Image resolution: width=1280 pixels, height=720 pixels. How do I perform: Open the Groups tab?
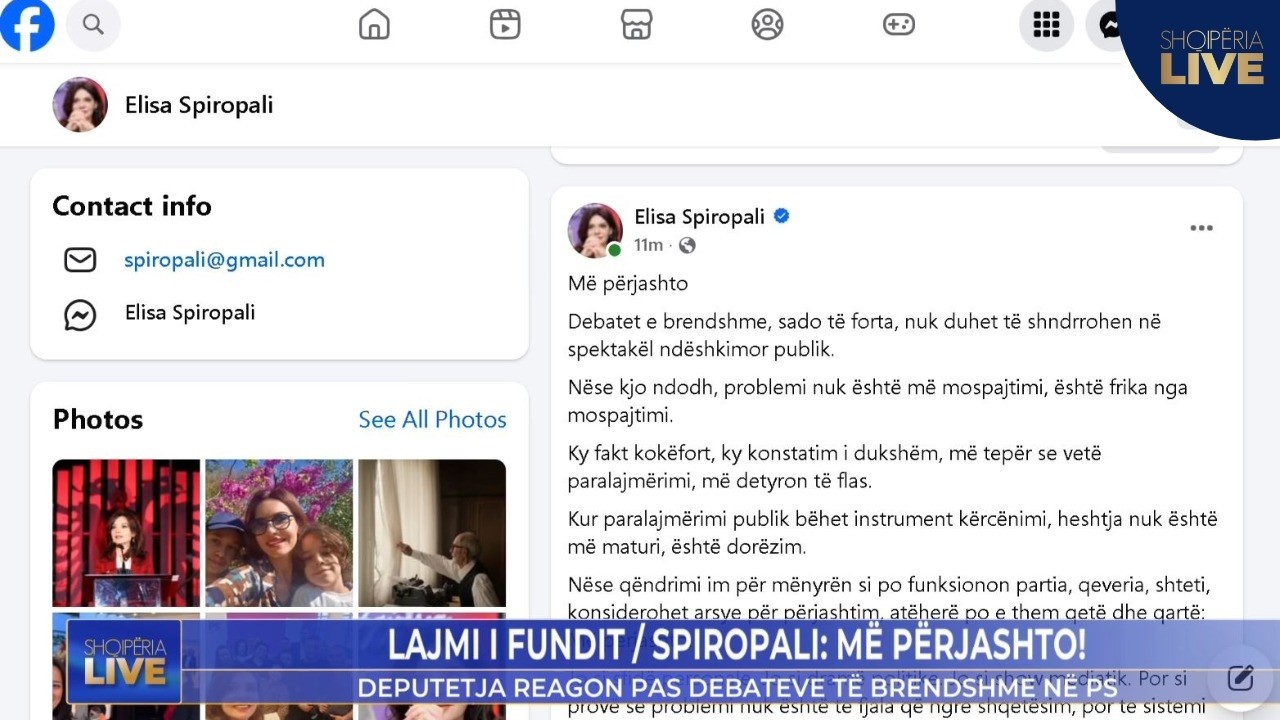[767, 25]
